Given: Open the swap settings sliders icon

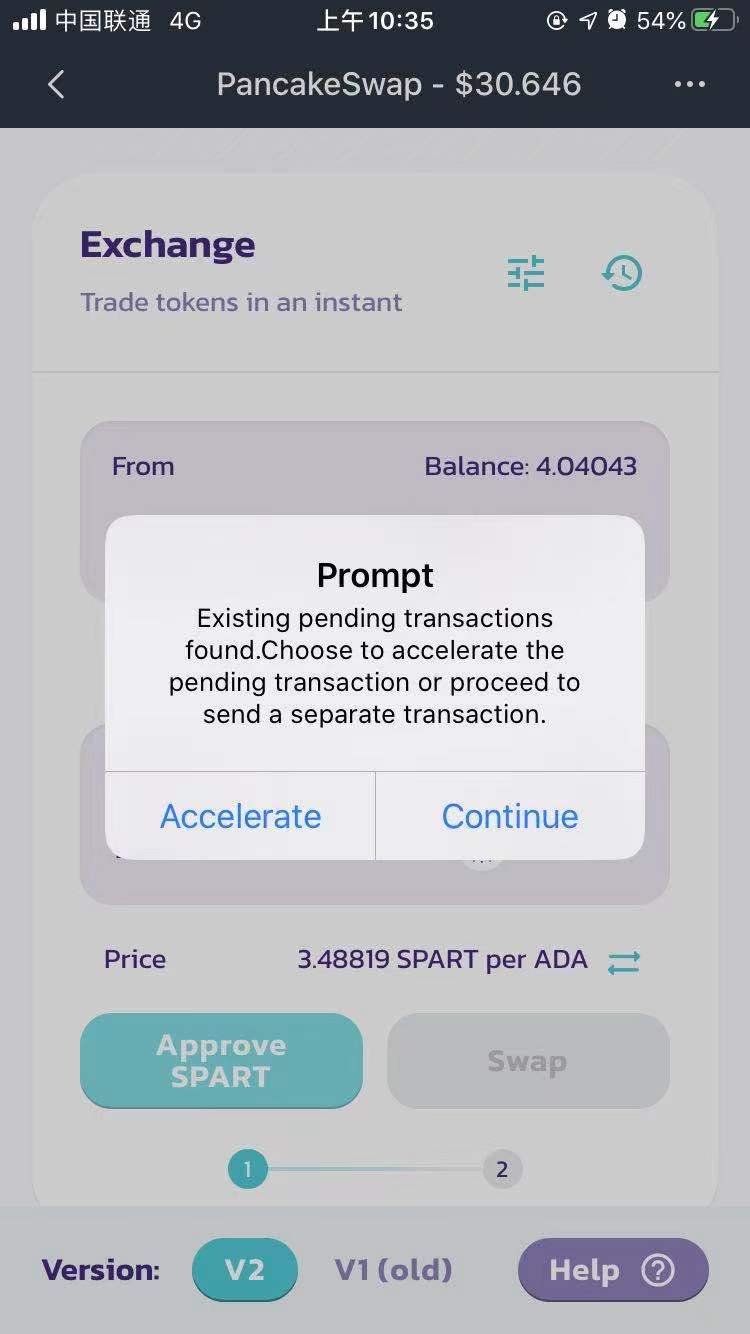Looking at the screenshot, I should (526, 273).
